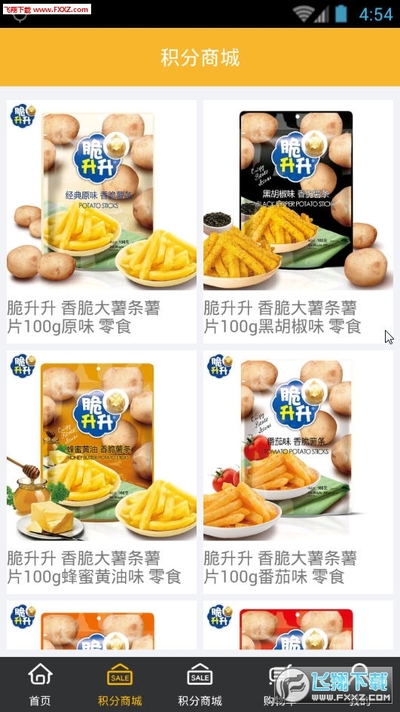
Task: Open the 购物车 cart tab
Action: pyautogui.click(x=280, y=685)
